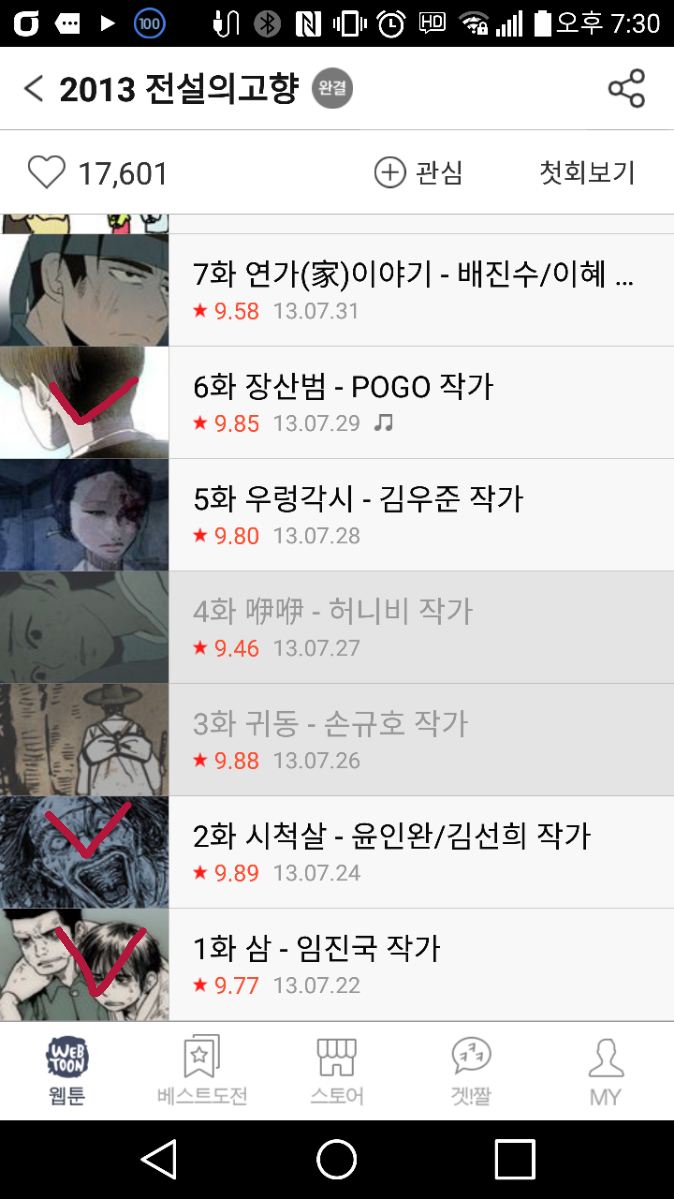Open the MY tab

point(606,1070)
